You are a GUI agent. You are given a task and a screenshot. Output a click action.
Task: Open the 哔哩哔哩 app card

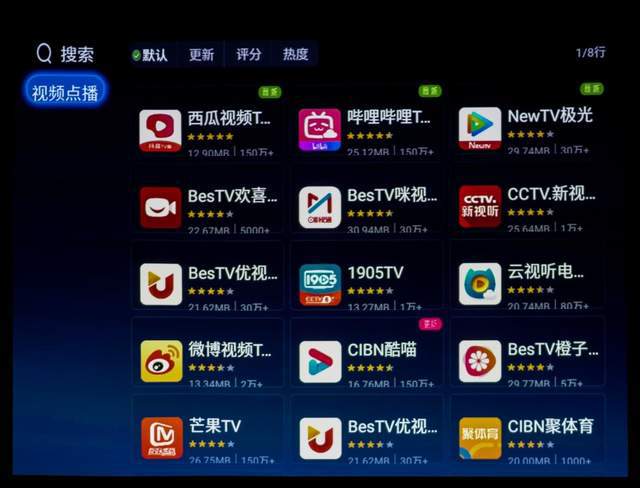click(367, 128)
